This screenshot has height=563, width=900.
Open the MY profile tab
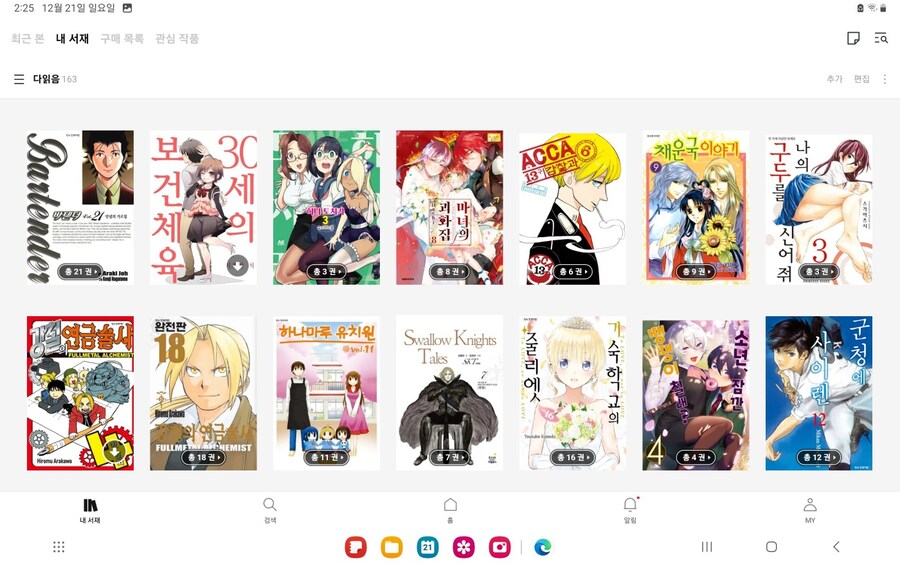[810, 510]
